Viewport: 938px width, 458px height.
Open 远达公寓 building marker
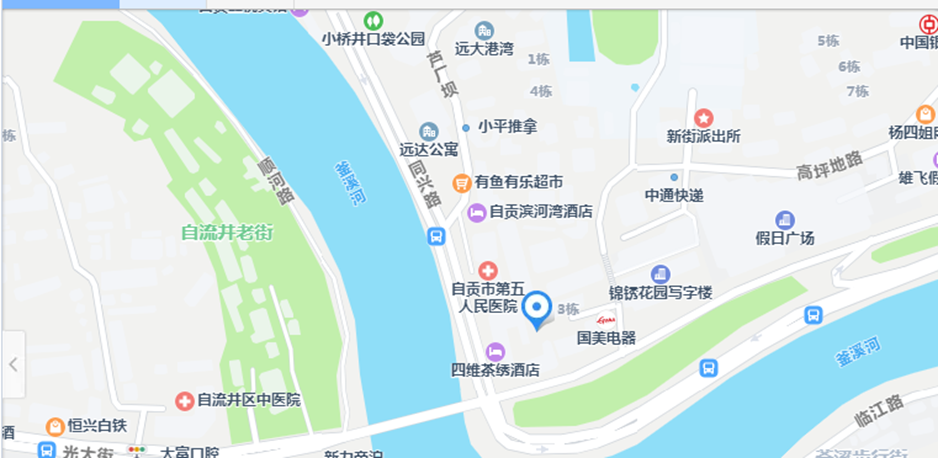pos(429,131)
